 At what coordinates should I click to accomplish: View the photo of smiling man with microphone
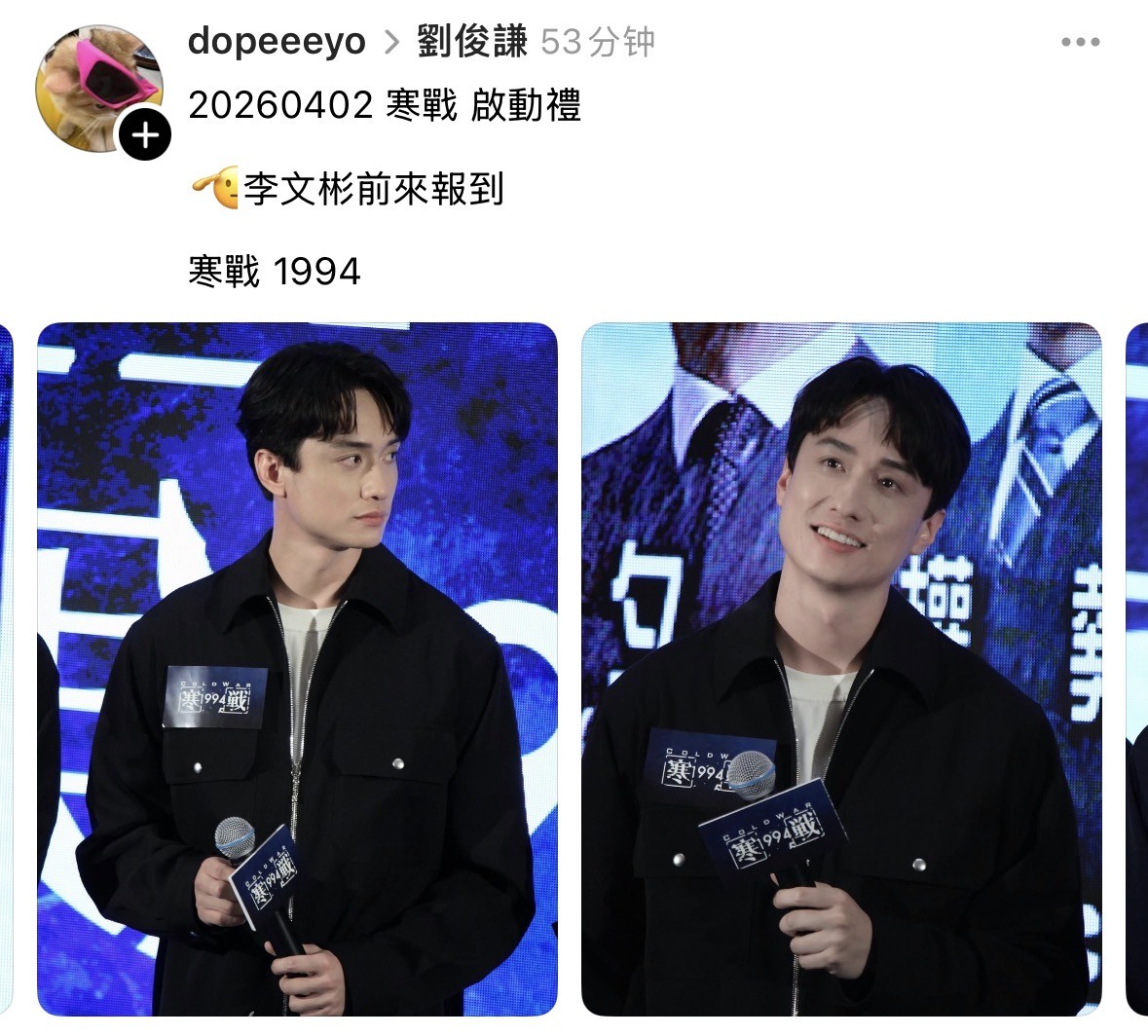click(x=841, y=669)
